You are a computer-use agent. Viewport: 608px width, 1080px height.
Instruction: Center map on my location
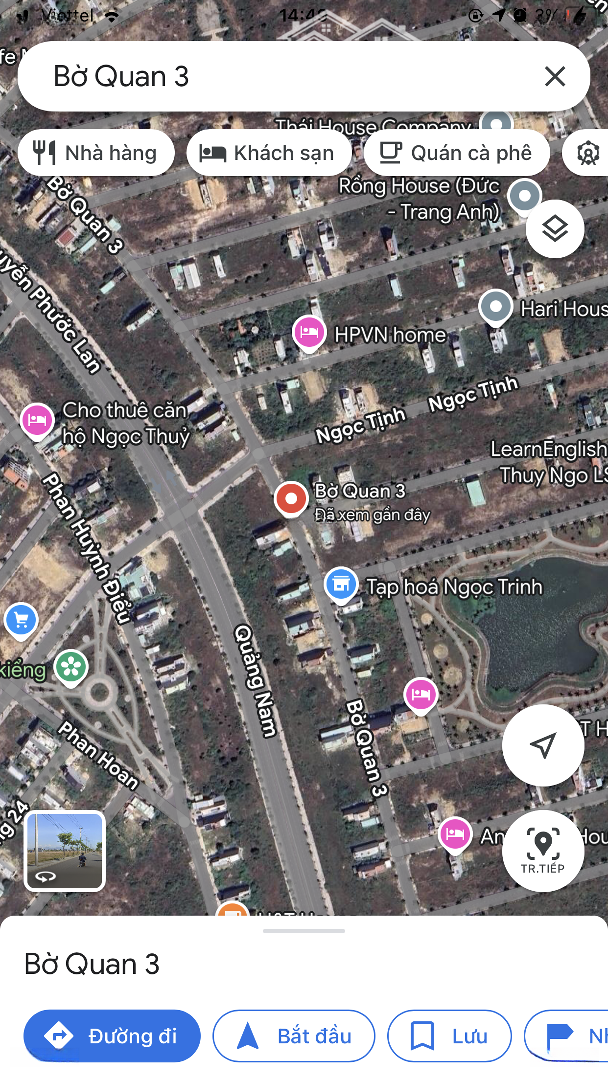(543, 745)
